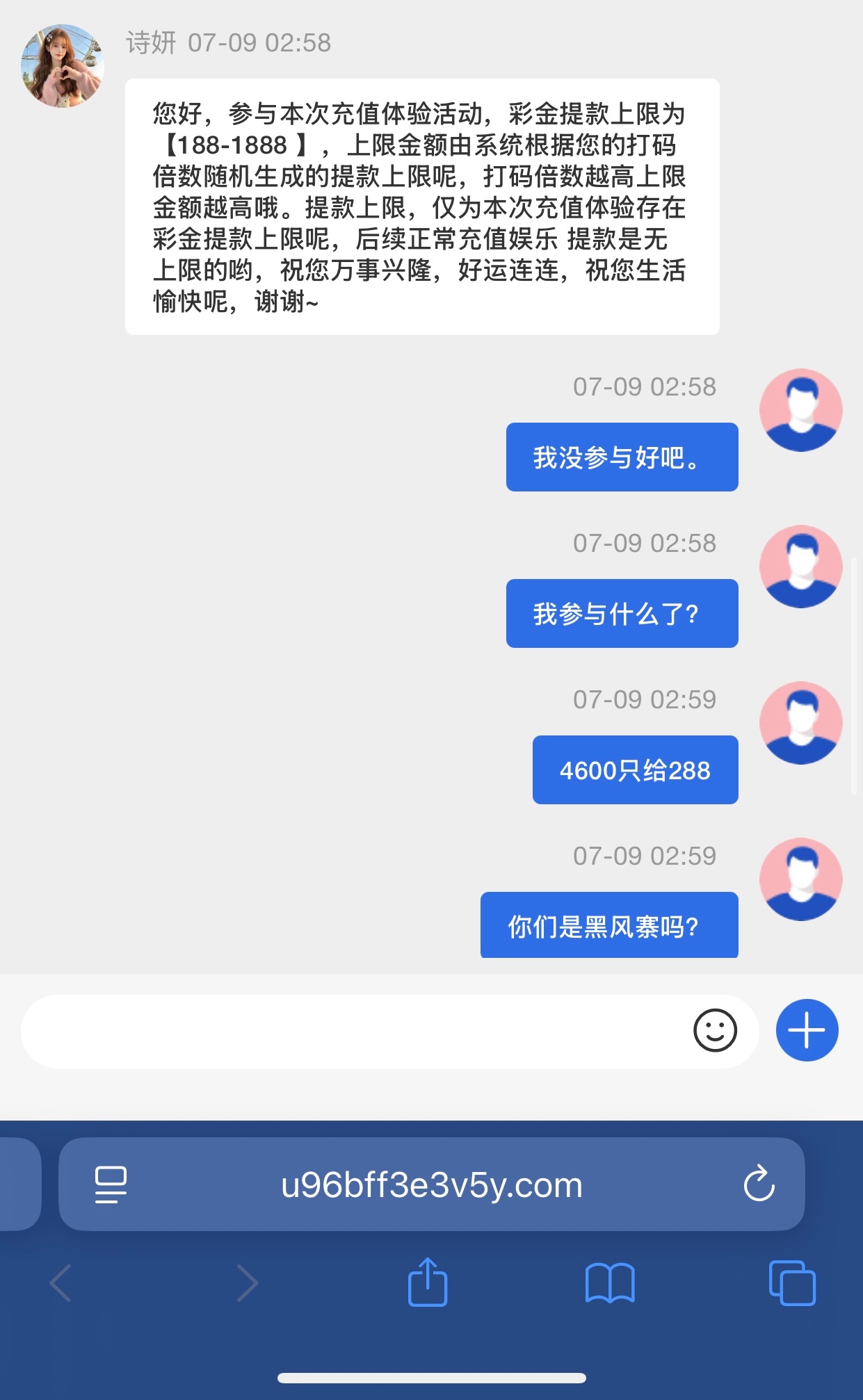Tap the blue plus button for attachments
This screenshot has height=1400, width=863.
click(x=805, y=1030)
